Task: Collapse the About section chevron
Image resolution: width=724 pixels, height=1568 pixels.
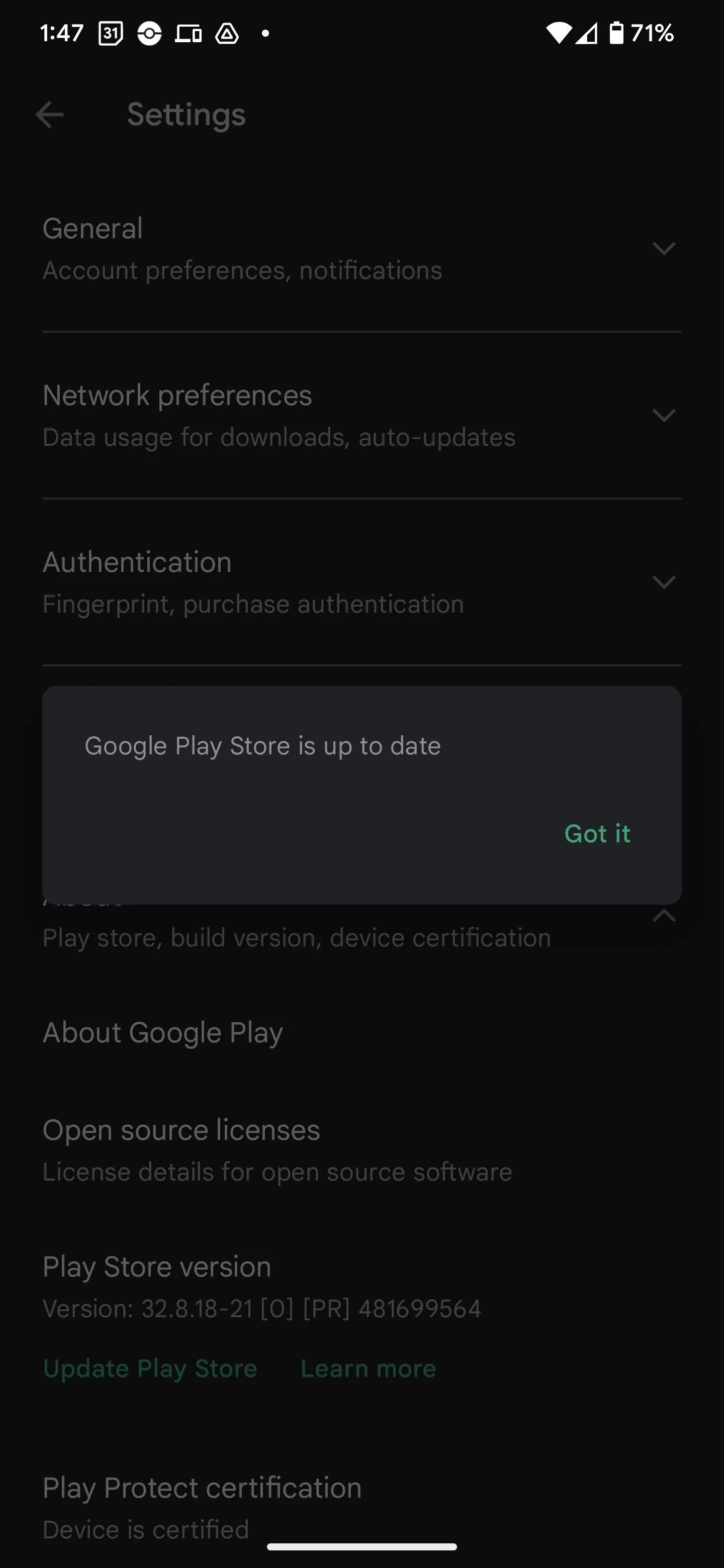Action: [664, 916]
